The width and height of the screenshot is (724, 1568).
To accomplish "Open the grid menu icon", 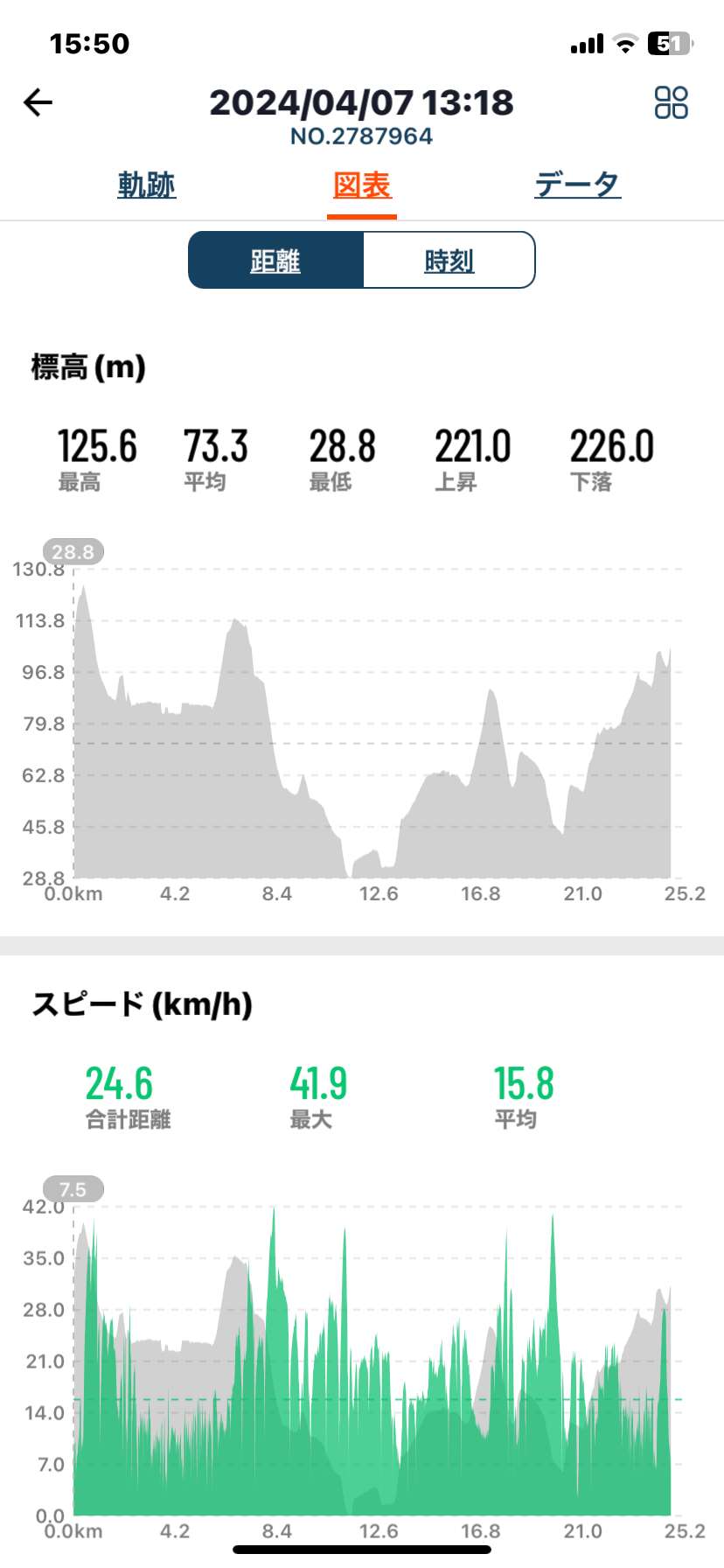I will coord(671,102).
